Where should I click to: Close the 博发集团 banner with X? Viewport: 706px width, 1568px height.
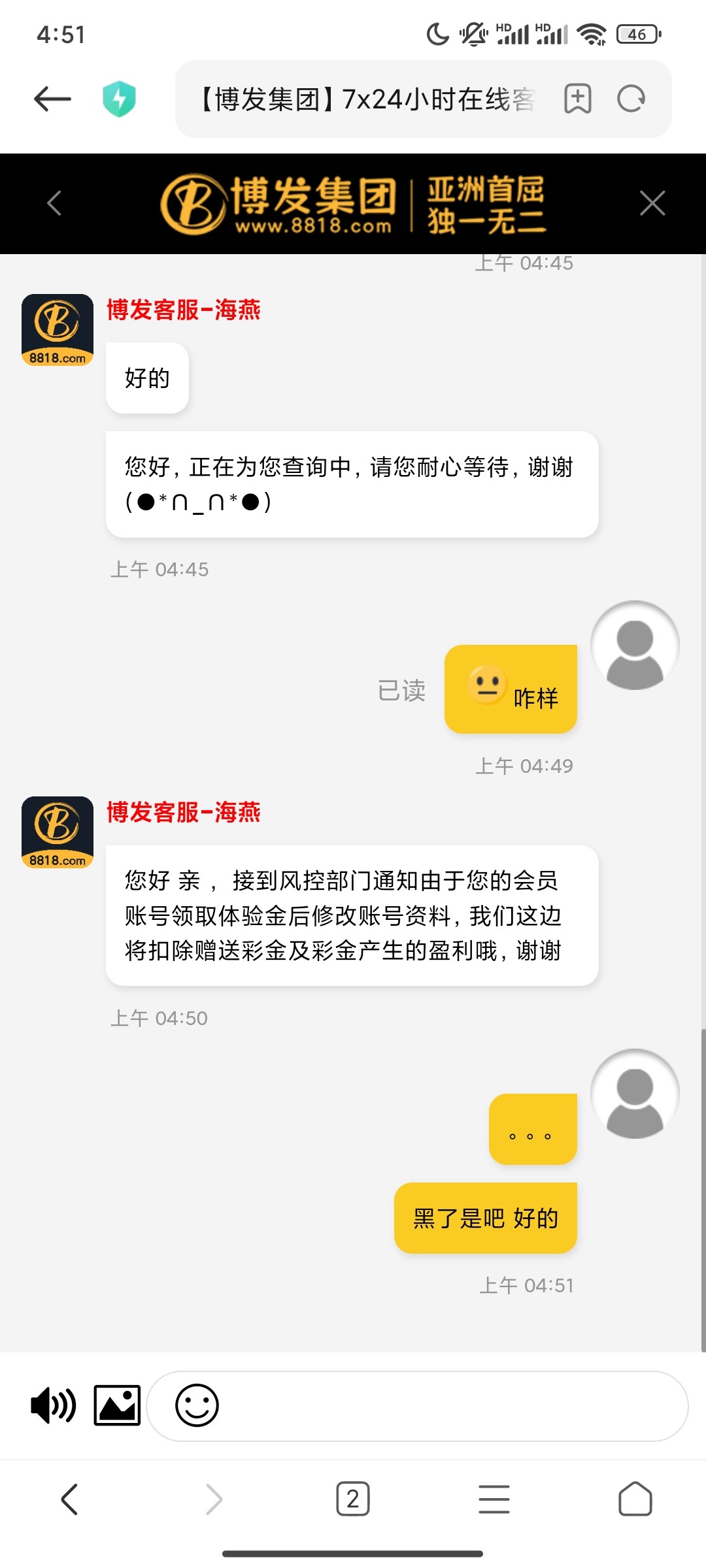coord(652,203)
